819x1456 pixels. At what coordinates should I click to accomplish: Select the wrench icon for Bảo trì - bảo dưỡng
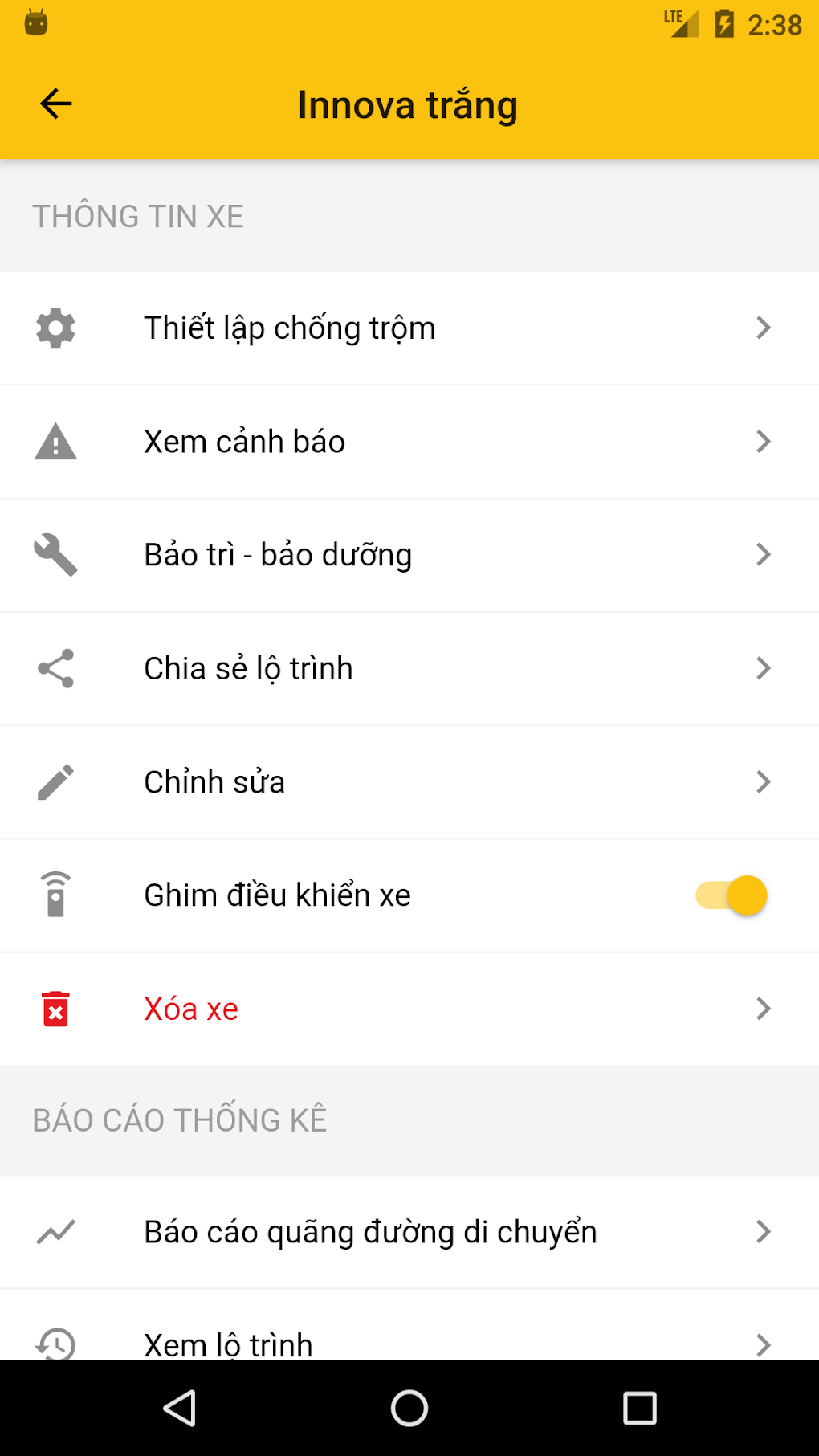pyautogui.click(x=55, y=554)
